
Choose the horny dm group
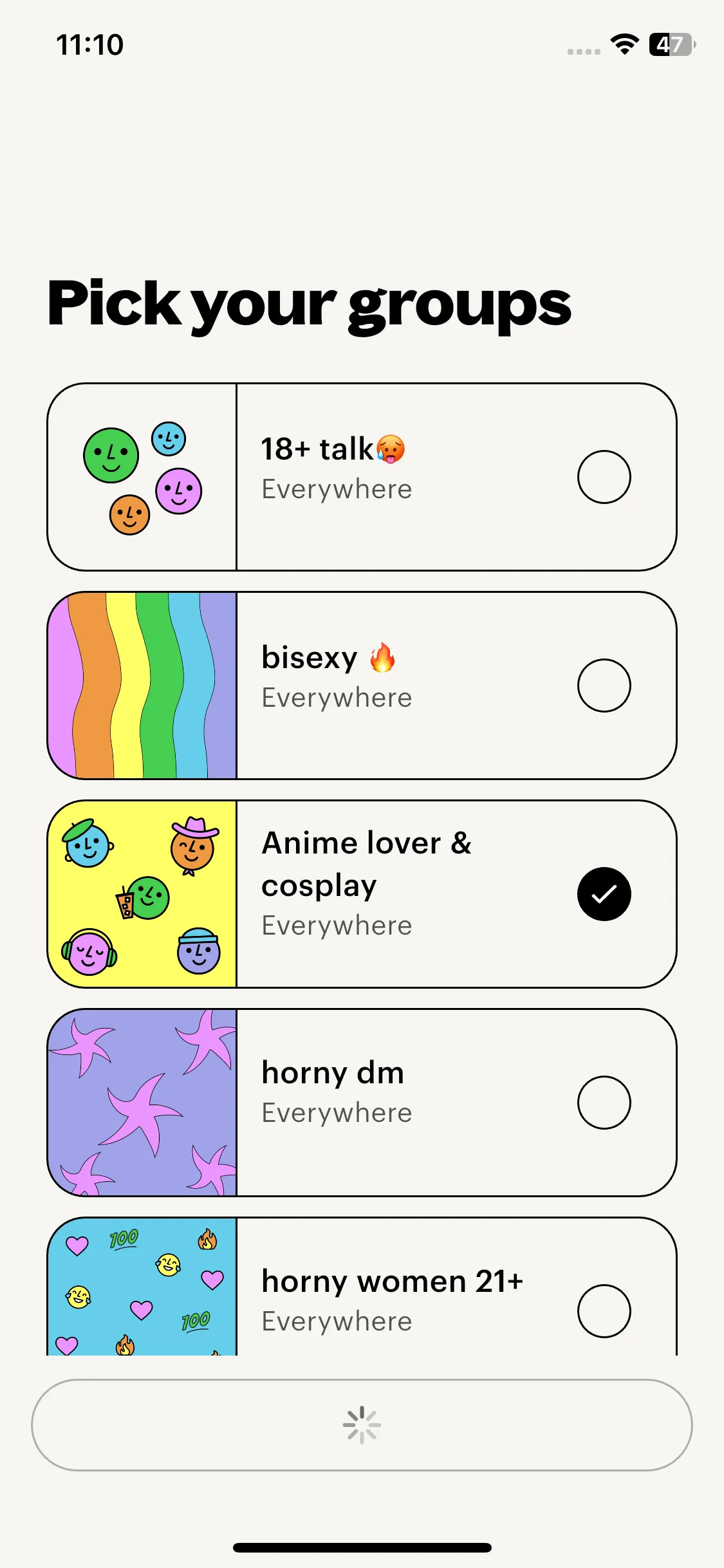(604, 1103)
